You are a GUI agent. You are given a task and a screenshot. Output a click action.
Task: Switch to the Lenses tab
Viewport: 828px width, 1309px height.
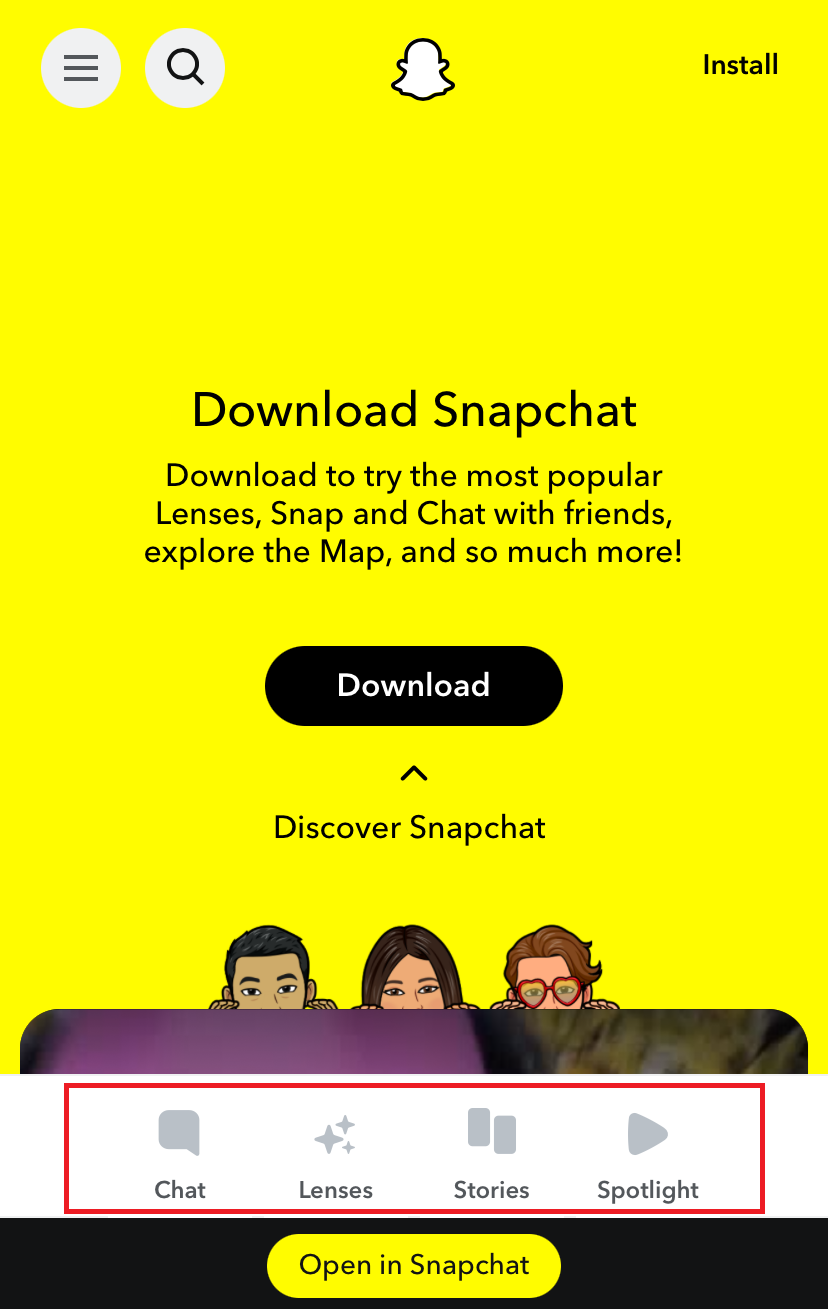335,1190
